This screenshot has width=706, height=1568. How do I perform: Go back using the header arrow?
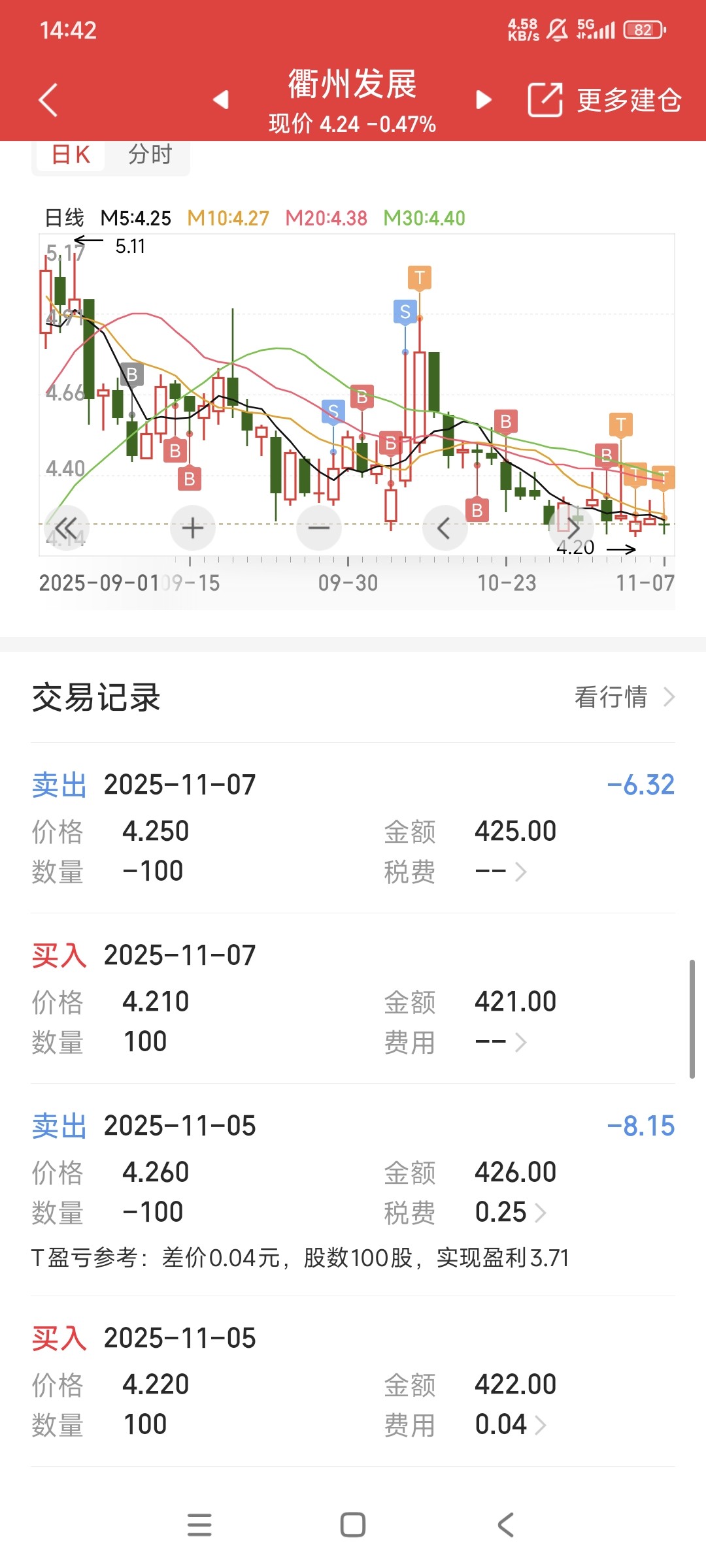point(48,100)
